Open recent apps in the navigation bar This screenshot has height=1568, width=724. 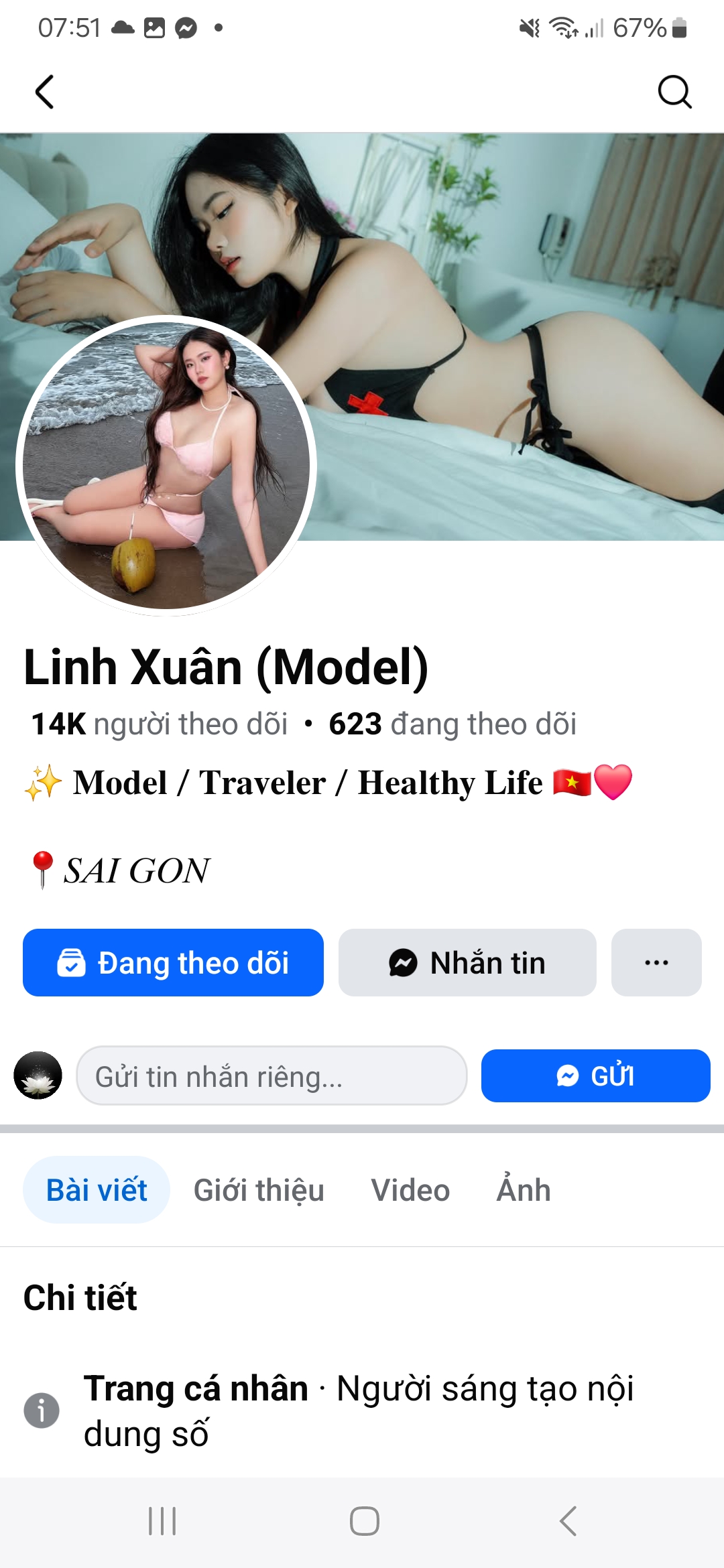point(162,1521)
